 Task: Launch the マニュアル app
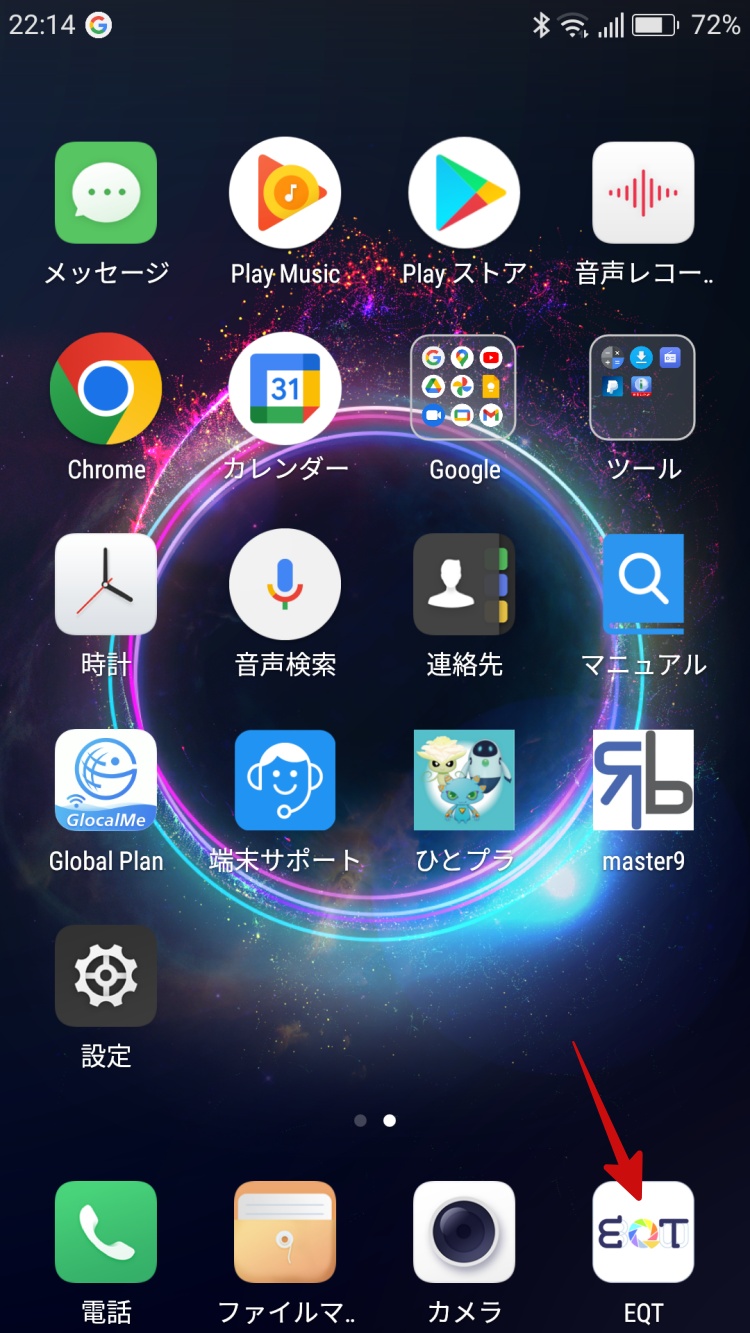tap(643, 585)
